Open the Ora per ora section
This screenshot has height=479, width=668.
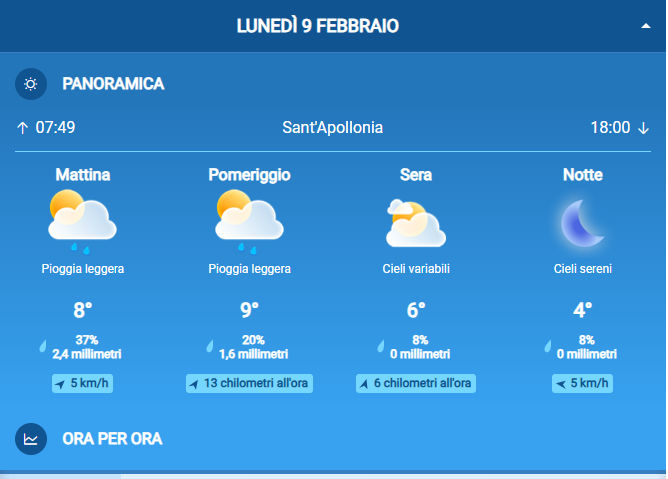tap(111, 439)
